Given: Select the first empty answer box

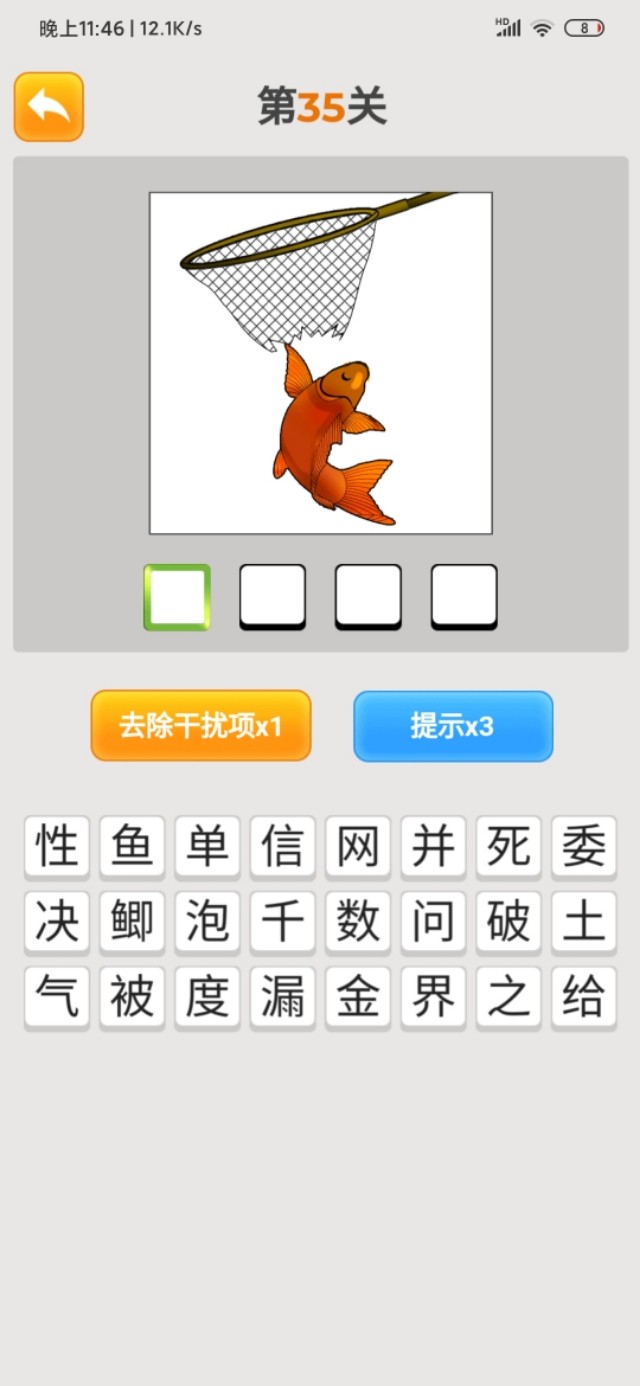Looking at the screenshot, I should 177,597.
